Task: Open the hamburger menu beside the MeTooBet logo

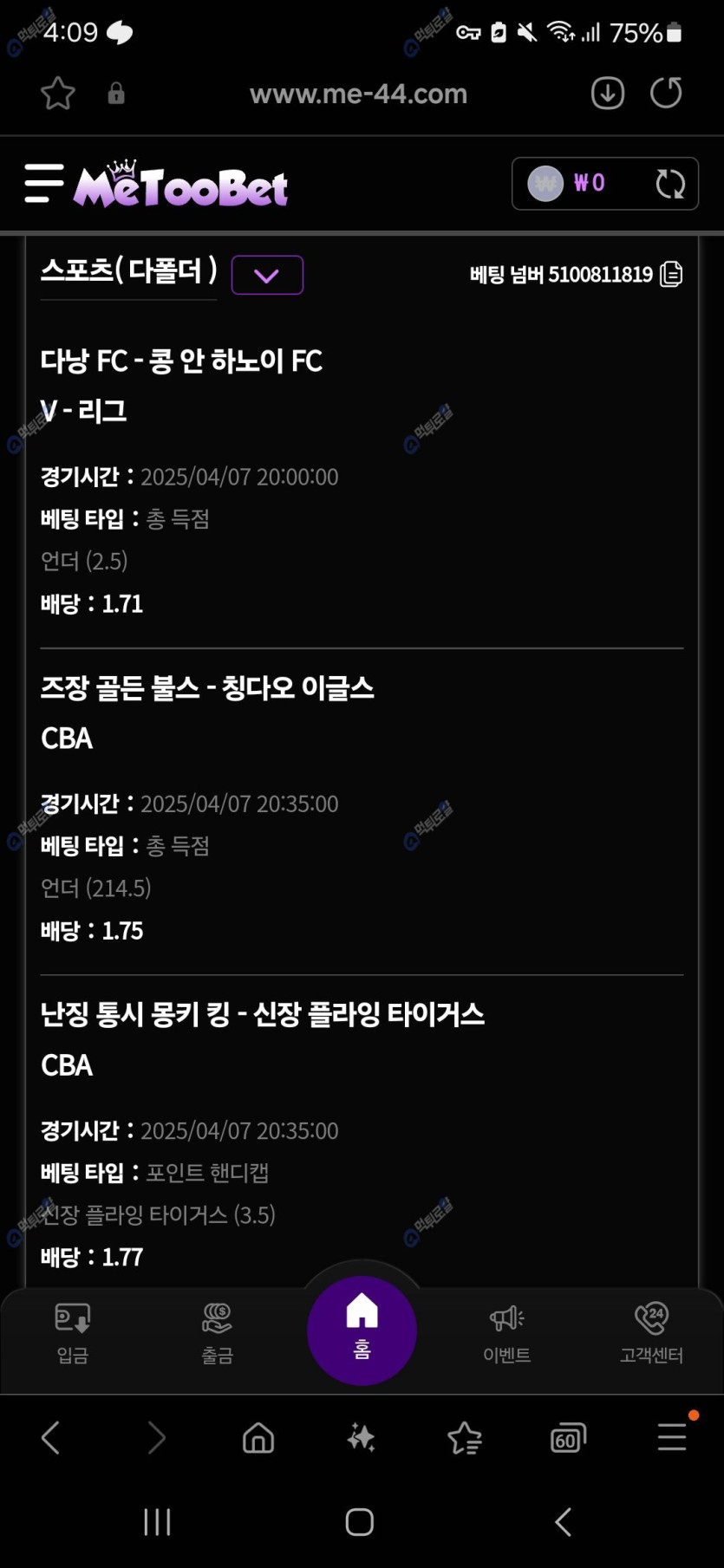Action: tap(44, 184)
